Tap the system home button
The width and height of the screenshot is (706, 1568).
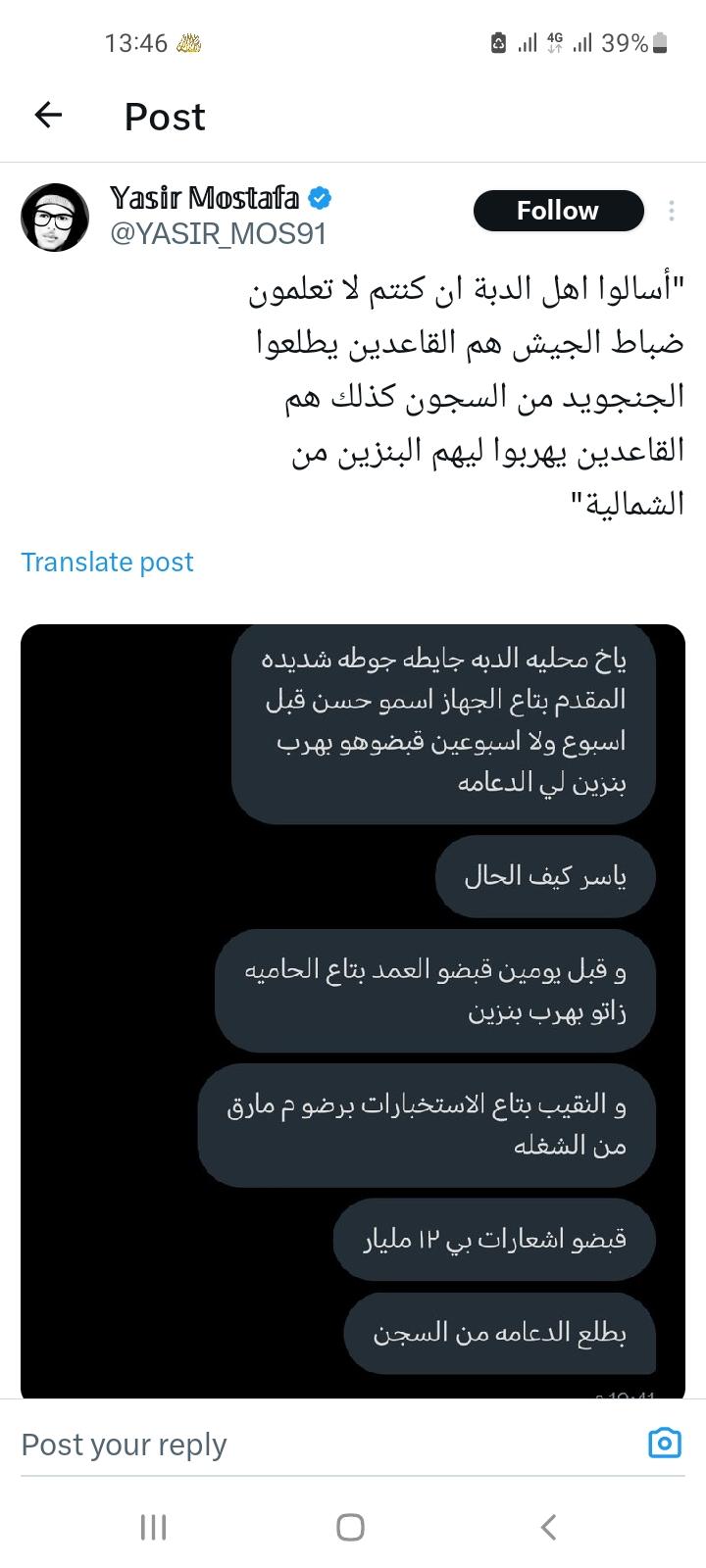point(350,1527)
